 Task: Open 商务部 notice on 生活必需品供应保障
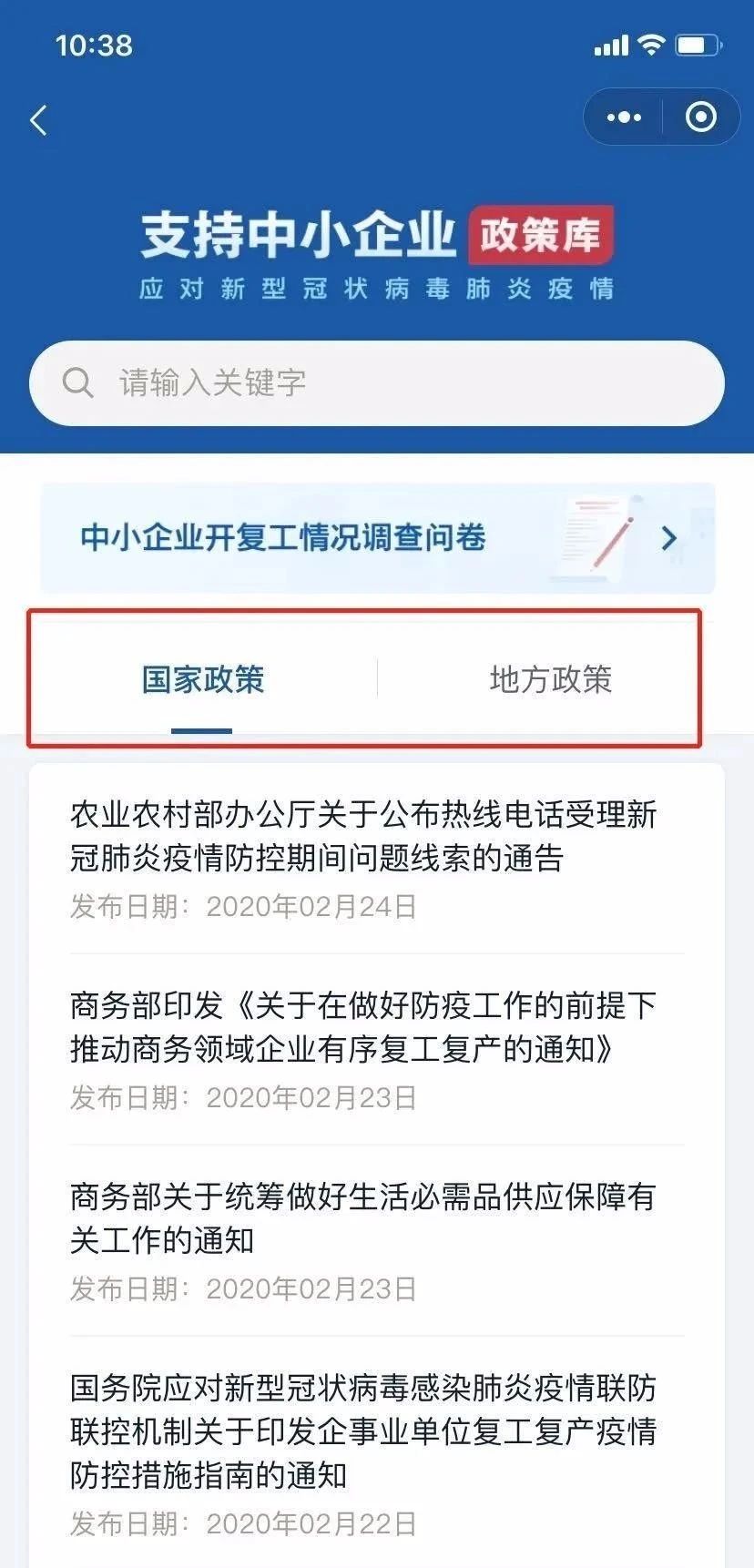click(x=377, y=1241)
